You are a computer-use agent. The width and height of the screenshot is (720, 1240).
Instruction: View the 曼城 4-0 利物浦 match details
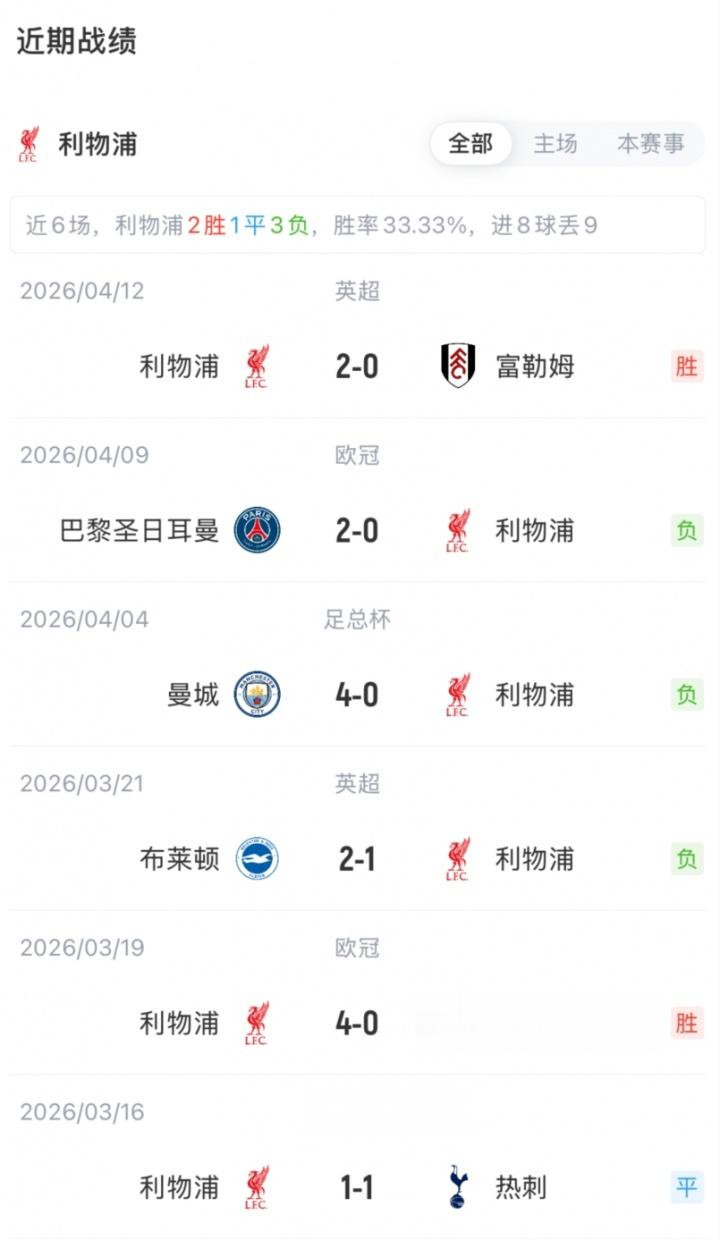point(357,694)
